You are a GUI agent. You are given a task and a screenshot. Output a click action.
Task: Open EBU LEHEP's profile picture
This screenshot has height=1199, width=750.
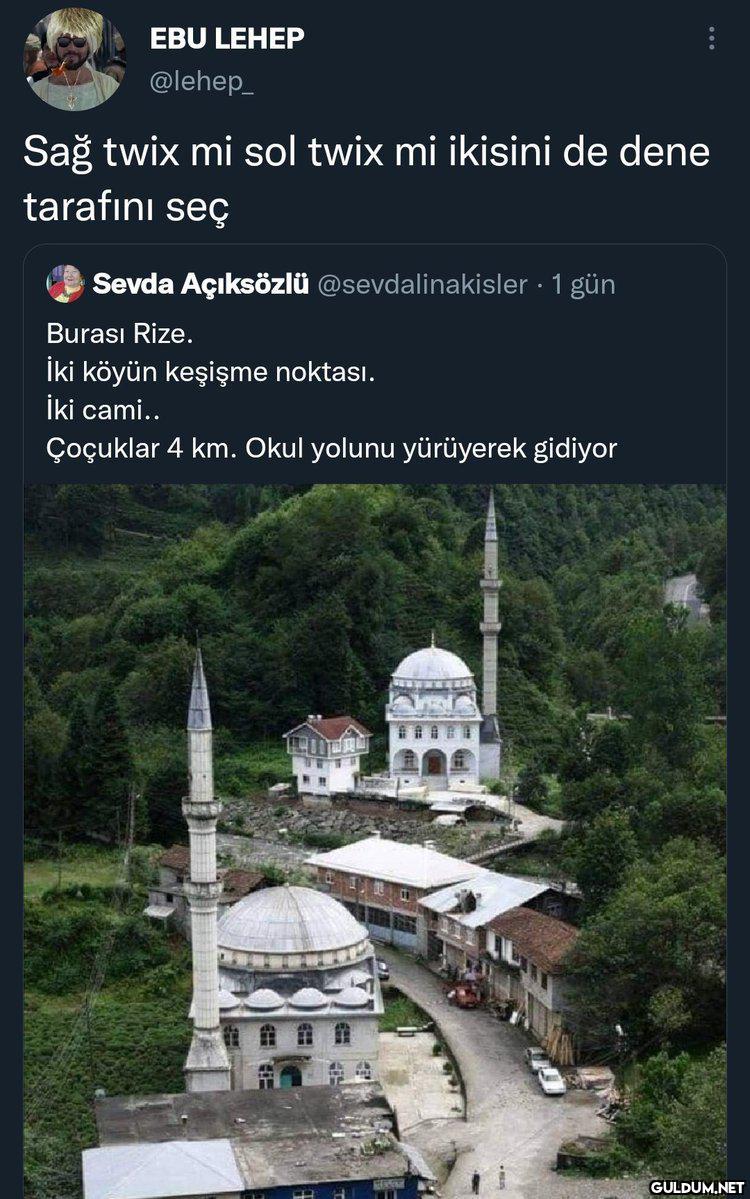pyautogui.click(x=74, y=59)
